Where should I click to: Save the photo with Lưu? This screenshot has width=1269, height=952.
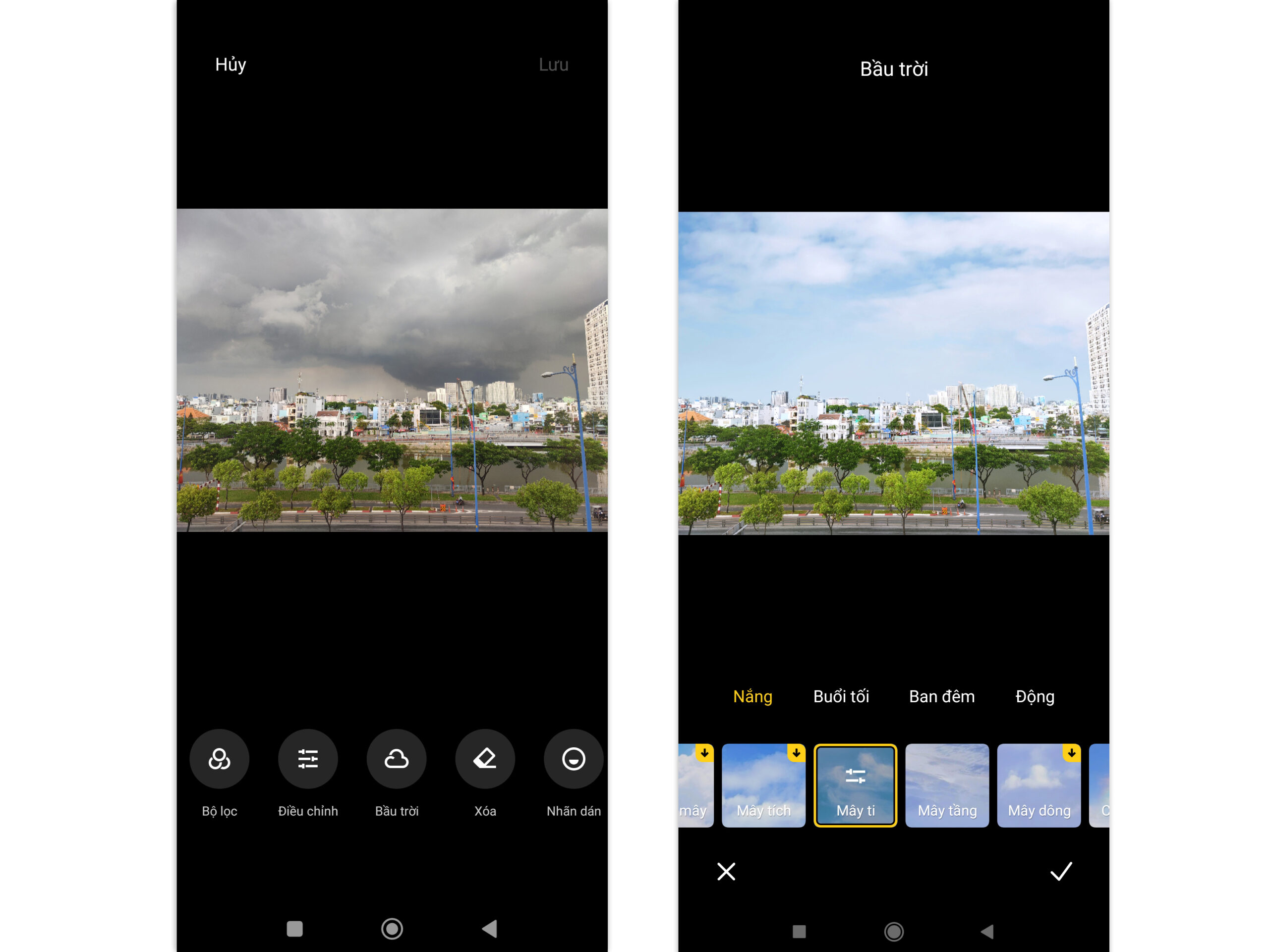pyautogui.click(x=553, y=65)
